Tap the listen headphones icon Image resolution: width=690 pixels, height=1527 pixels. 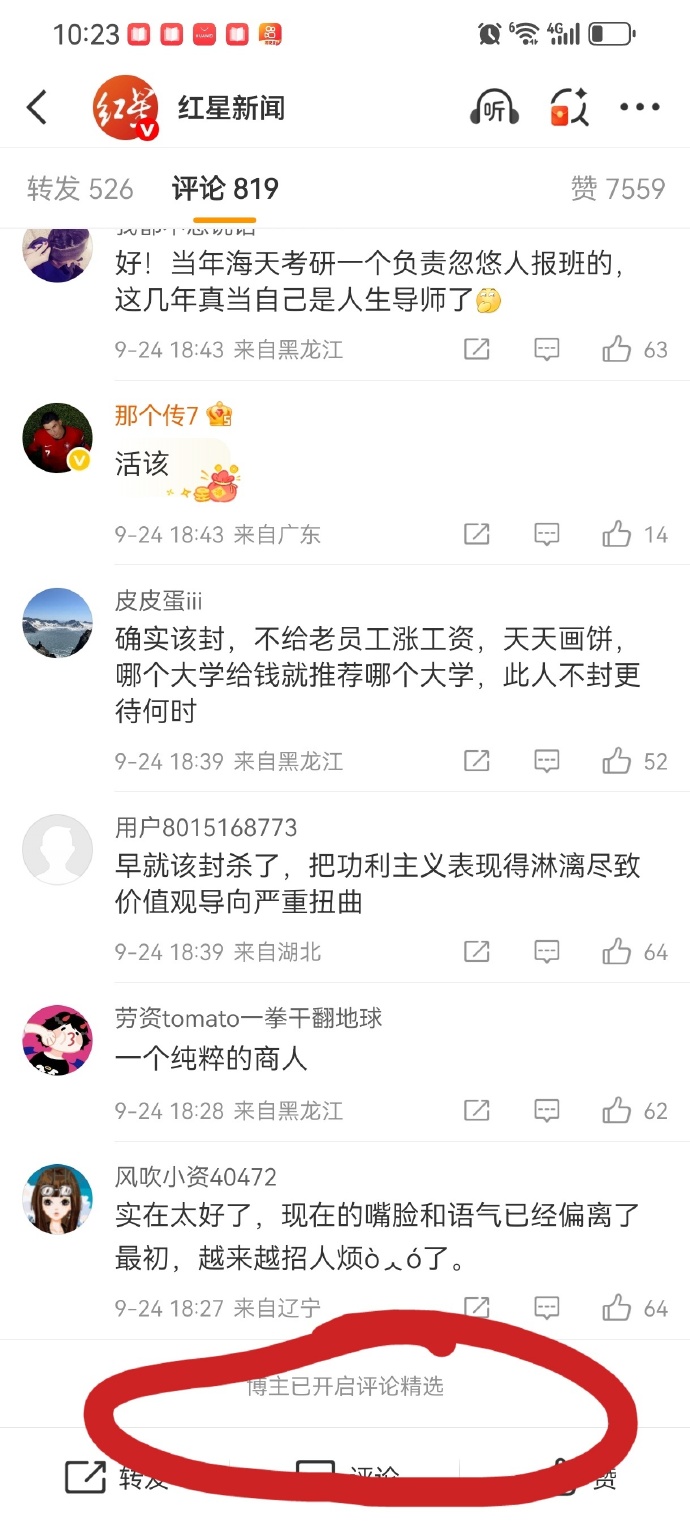point(494,108)
